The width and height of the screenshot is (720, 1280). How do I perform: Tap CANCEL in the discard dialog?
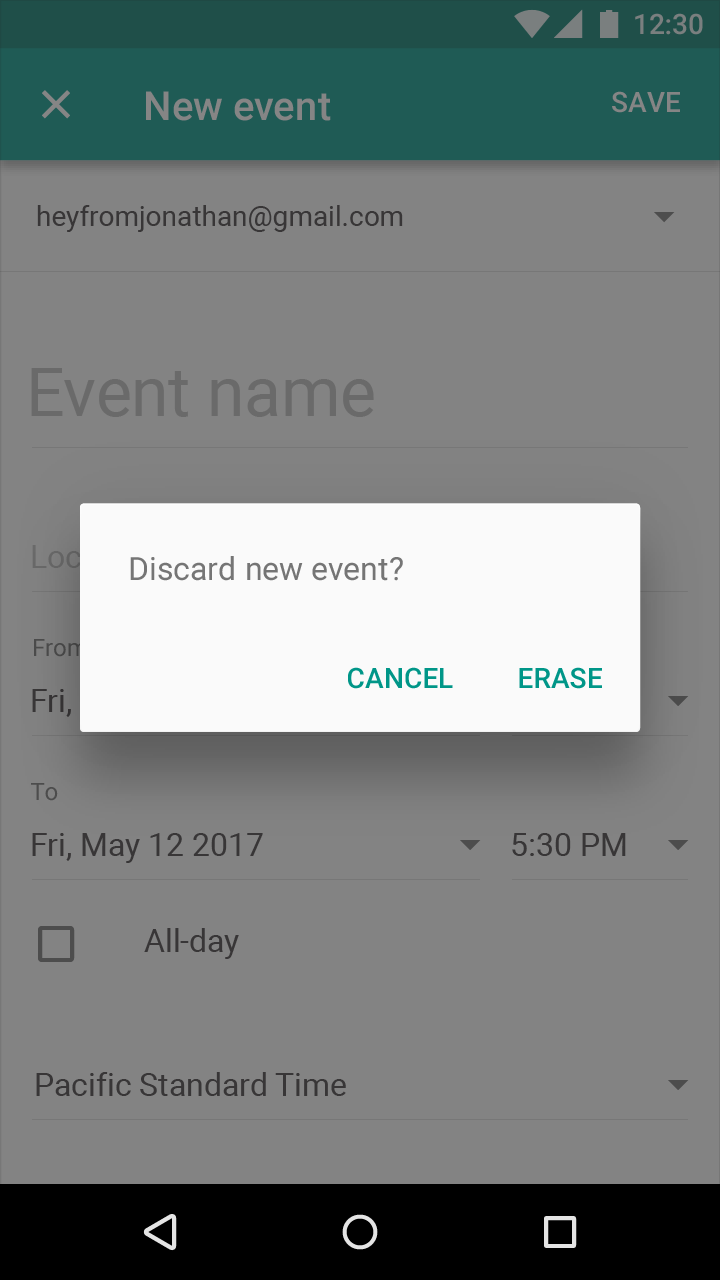coord(399,678)
